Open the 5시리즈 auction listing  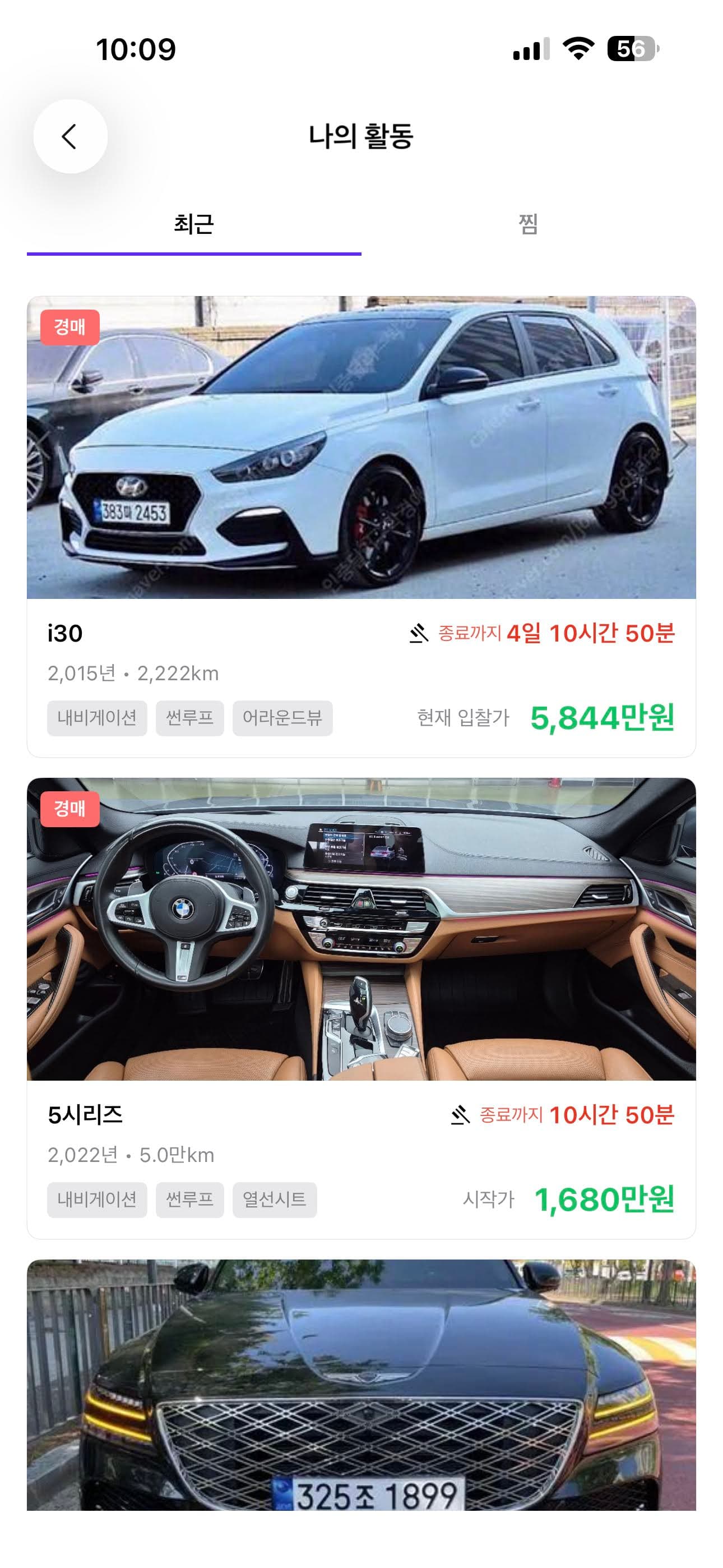[361, 1007]
